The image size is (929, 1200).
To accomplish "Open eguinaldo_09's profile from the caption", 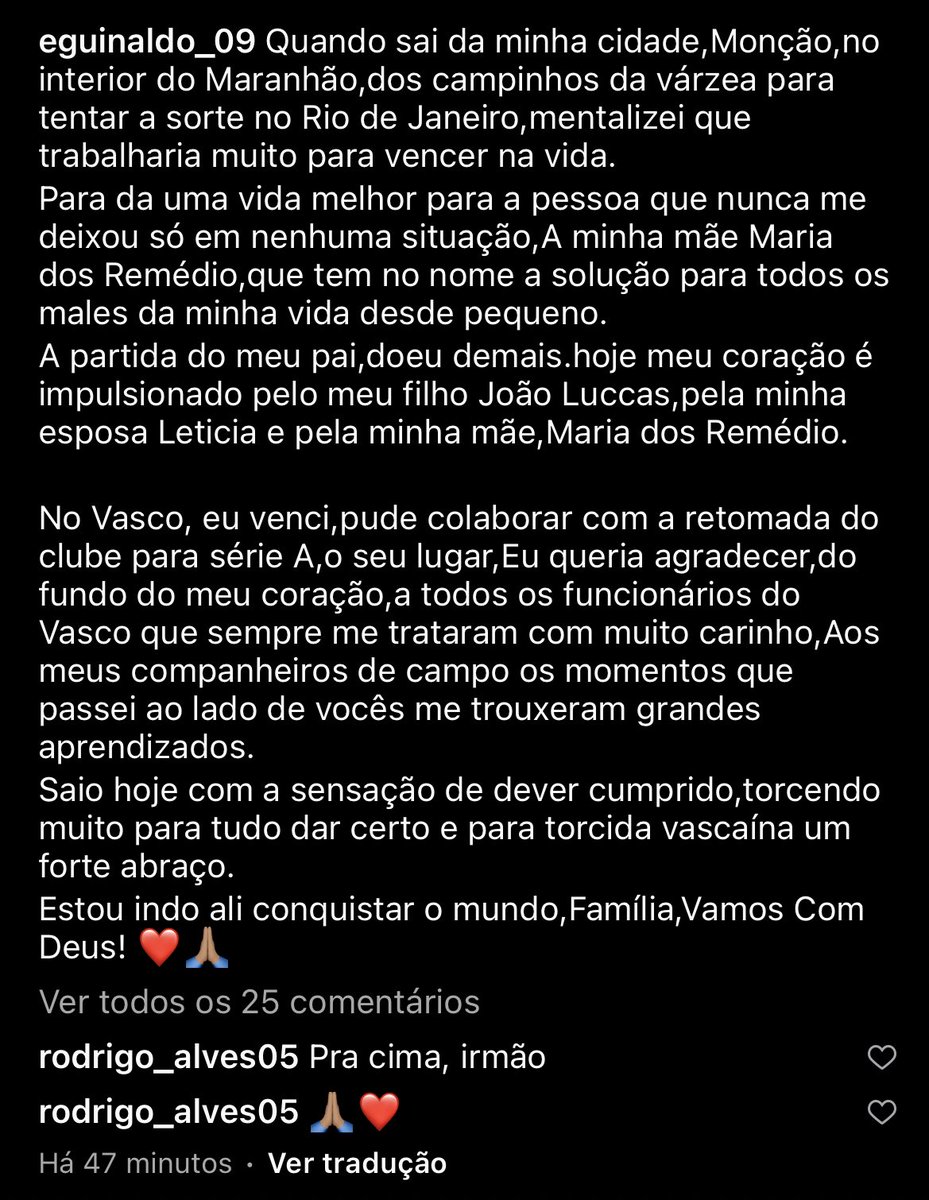I will tap(148, 43).
